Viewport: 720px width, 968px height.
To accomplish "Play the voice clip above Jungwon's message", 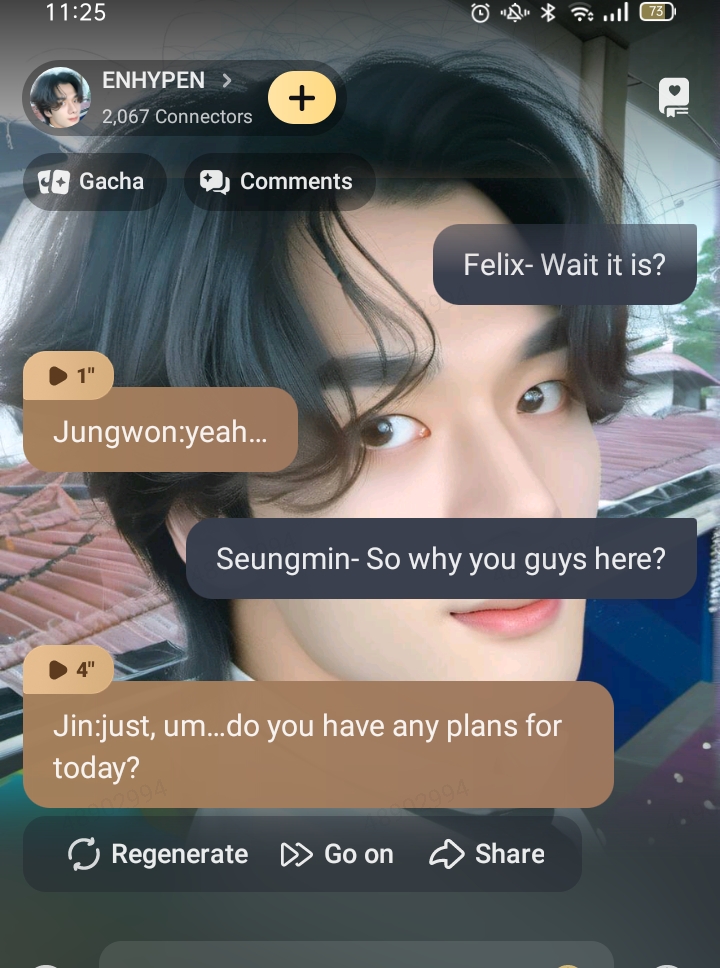I will click(69, 376).
